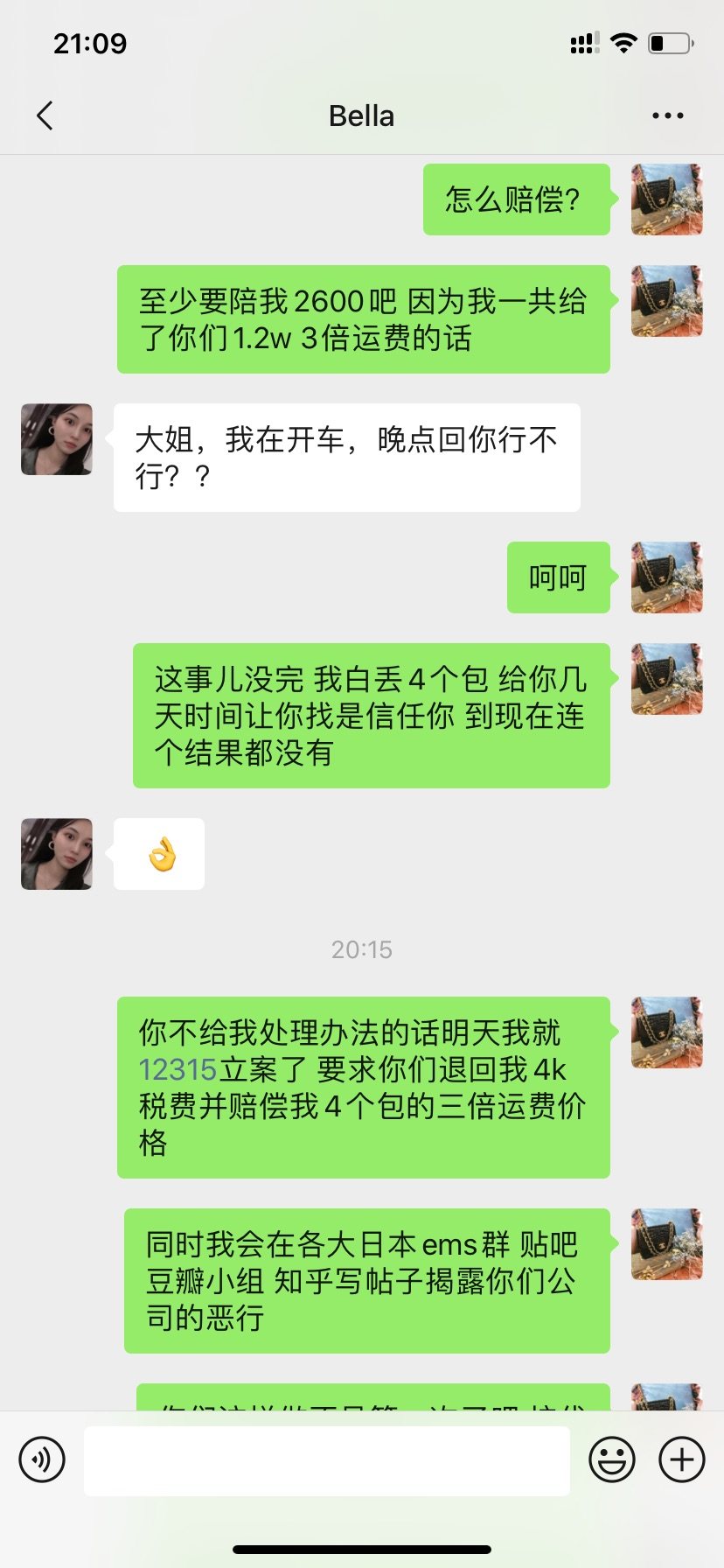Select the 怎么赔偿? message bubble

[x=516, y=199]
